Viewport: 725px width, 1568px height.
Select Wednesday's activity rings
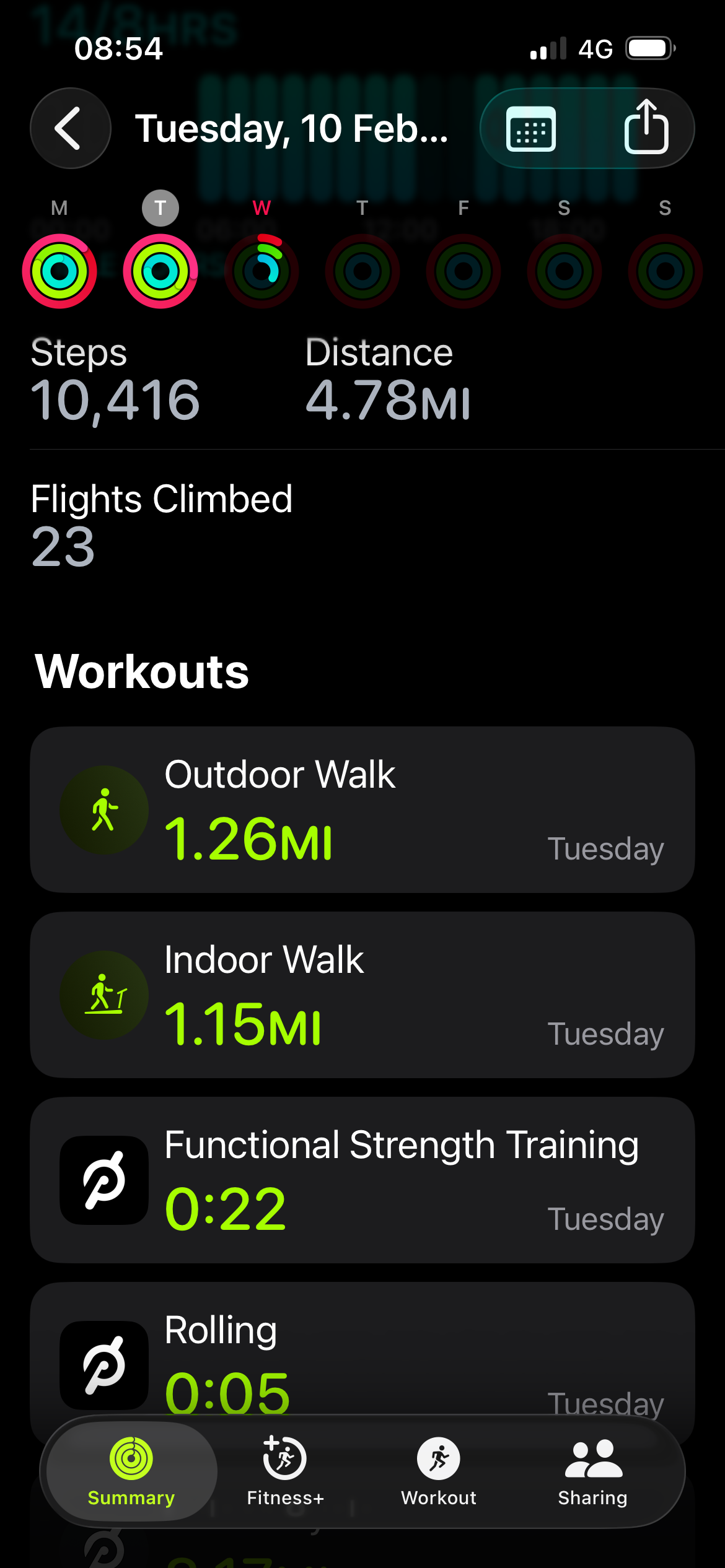[x=261, y=271]
